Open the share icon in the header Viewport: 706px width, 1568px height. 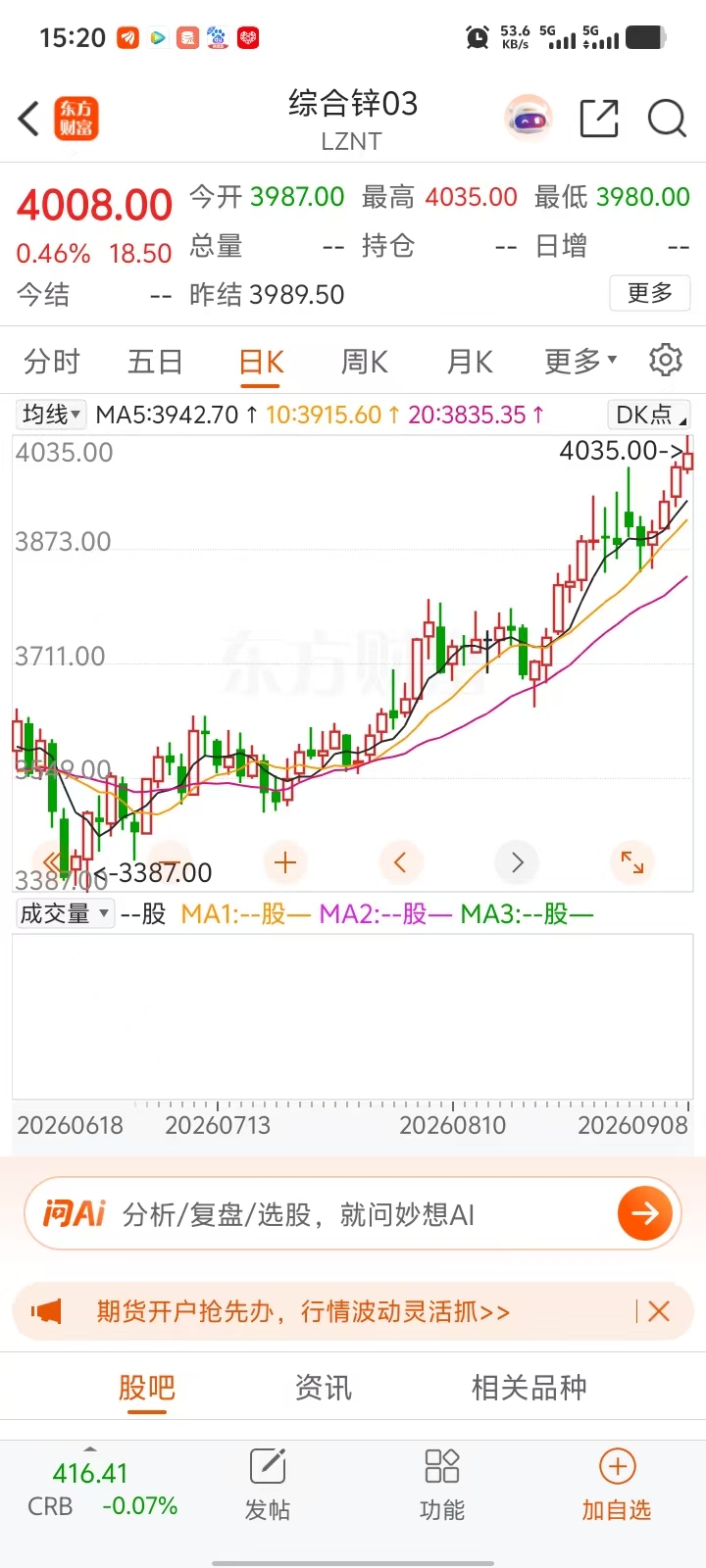pyautogui.click(x=599, y=119)
